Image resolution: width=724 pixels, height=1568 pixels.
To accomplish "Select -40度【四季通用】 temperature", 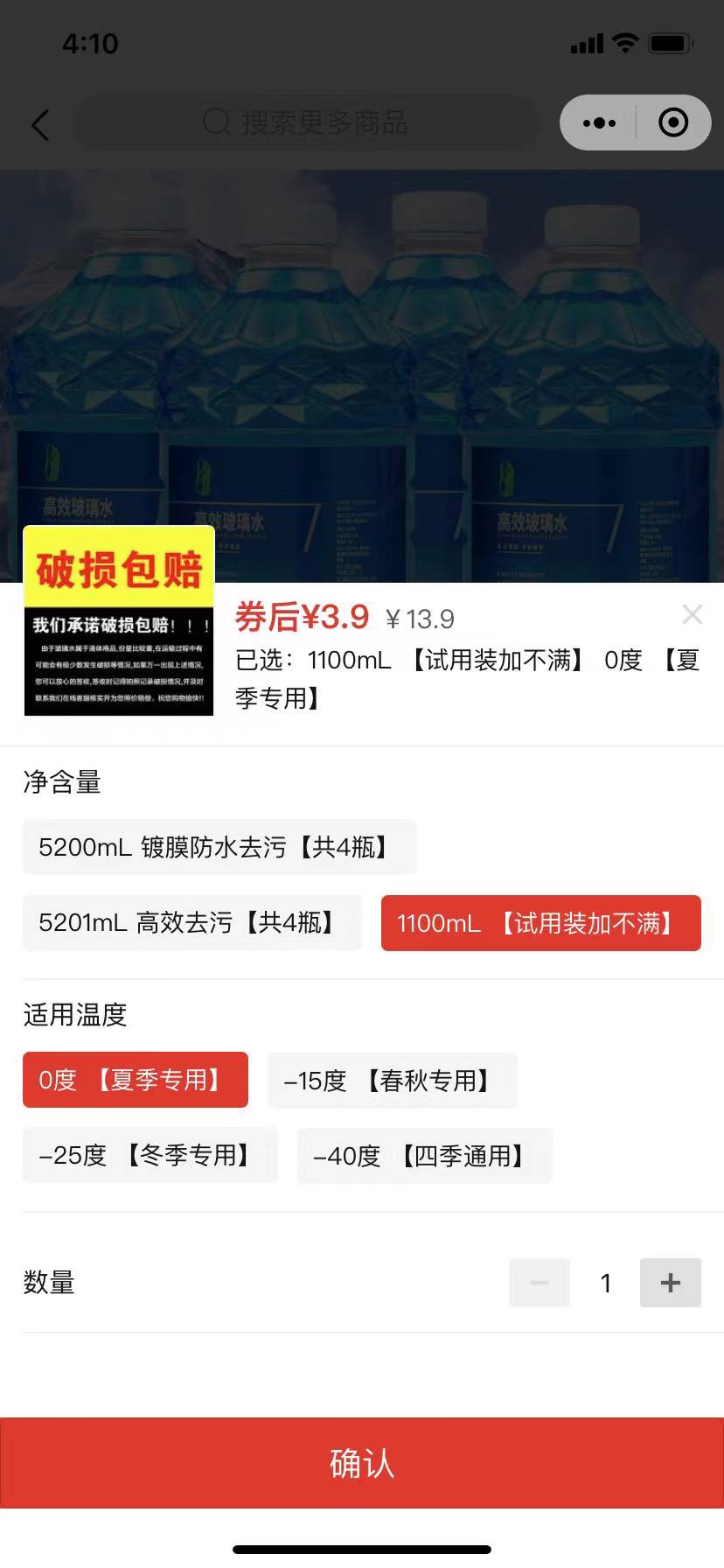I will pos(424,1156).
